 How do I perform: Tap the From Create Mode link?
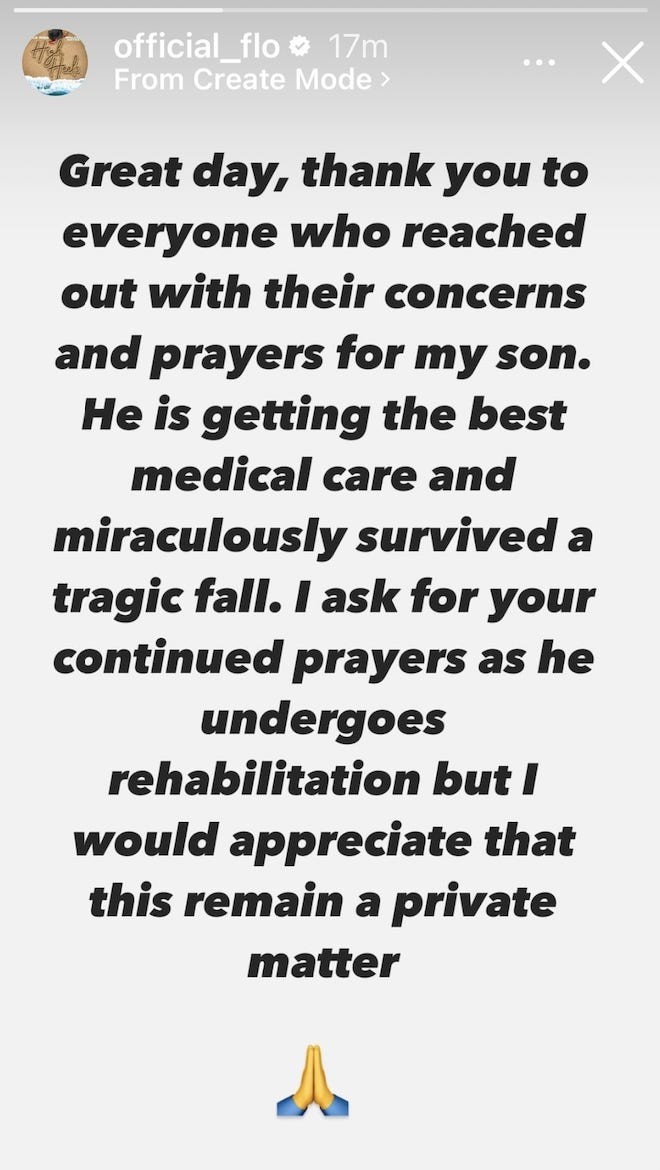[x=250, y=80]
